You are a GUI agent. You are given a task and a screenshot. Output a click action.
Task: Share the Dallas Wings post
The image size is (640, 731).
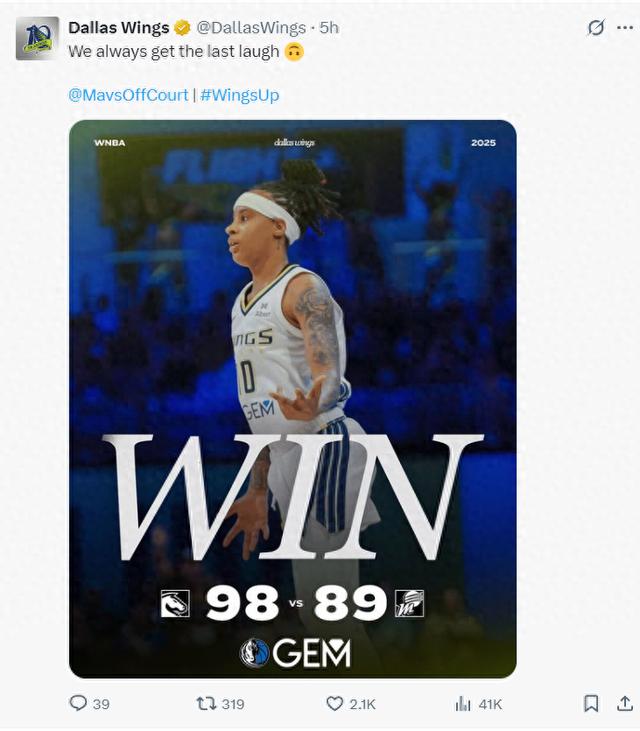click(x=625, y=704)
